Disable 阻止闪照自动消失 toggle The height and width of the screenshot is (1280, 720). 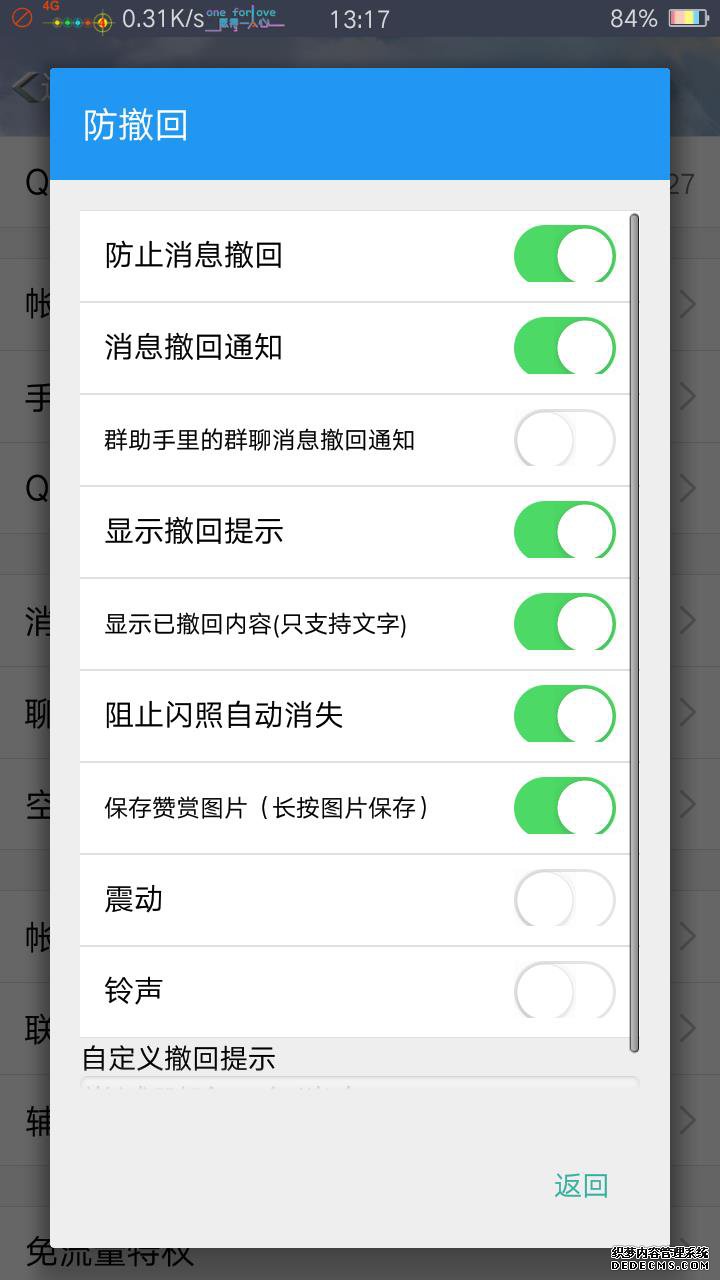[x=565, y=715]
